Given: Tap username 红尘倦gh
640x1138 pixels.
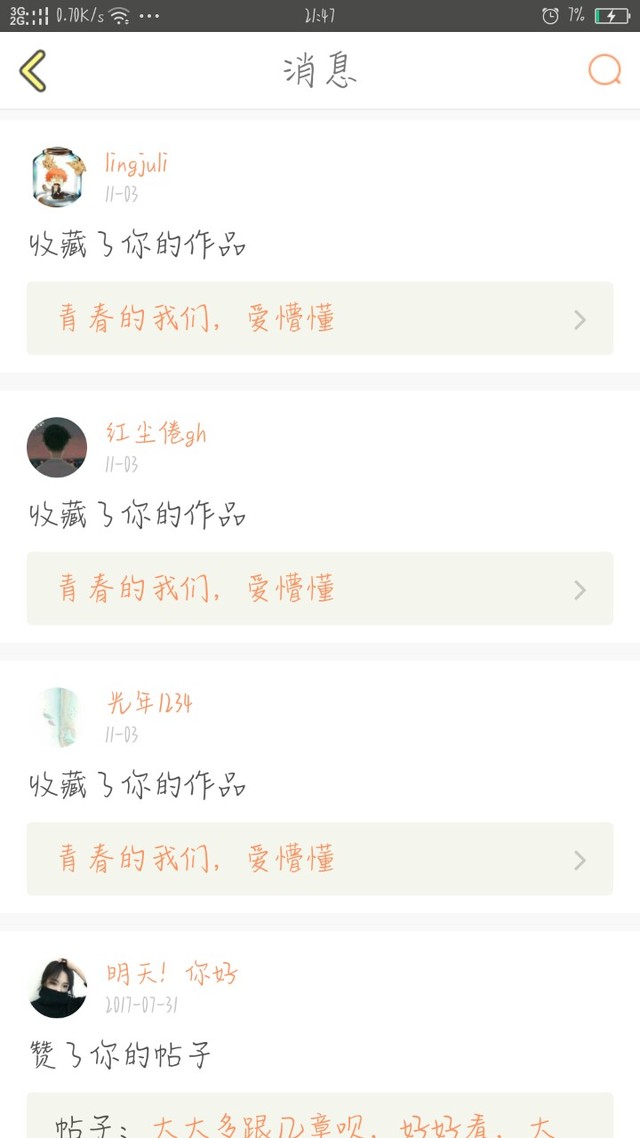Looking at the screenshot, I should pyautogui.click(x=156, y=433).
